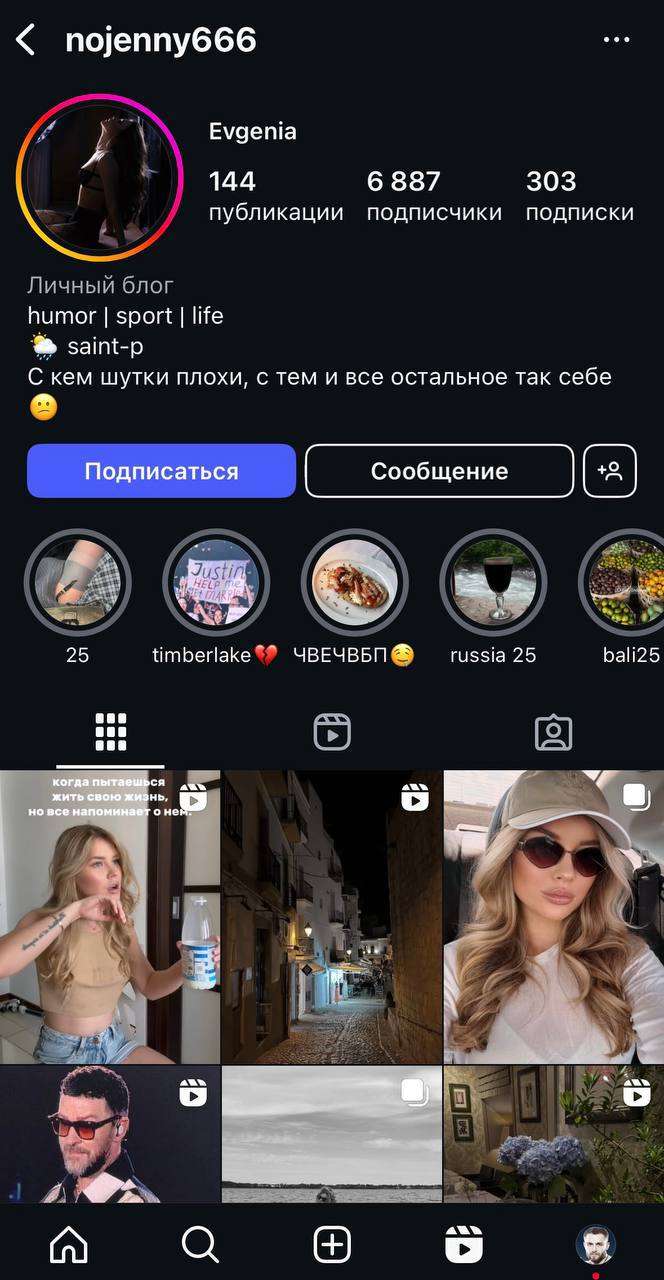Go to the home feed tab
This screenshot has height=1280, width=664.
[68, 1245]
